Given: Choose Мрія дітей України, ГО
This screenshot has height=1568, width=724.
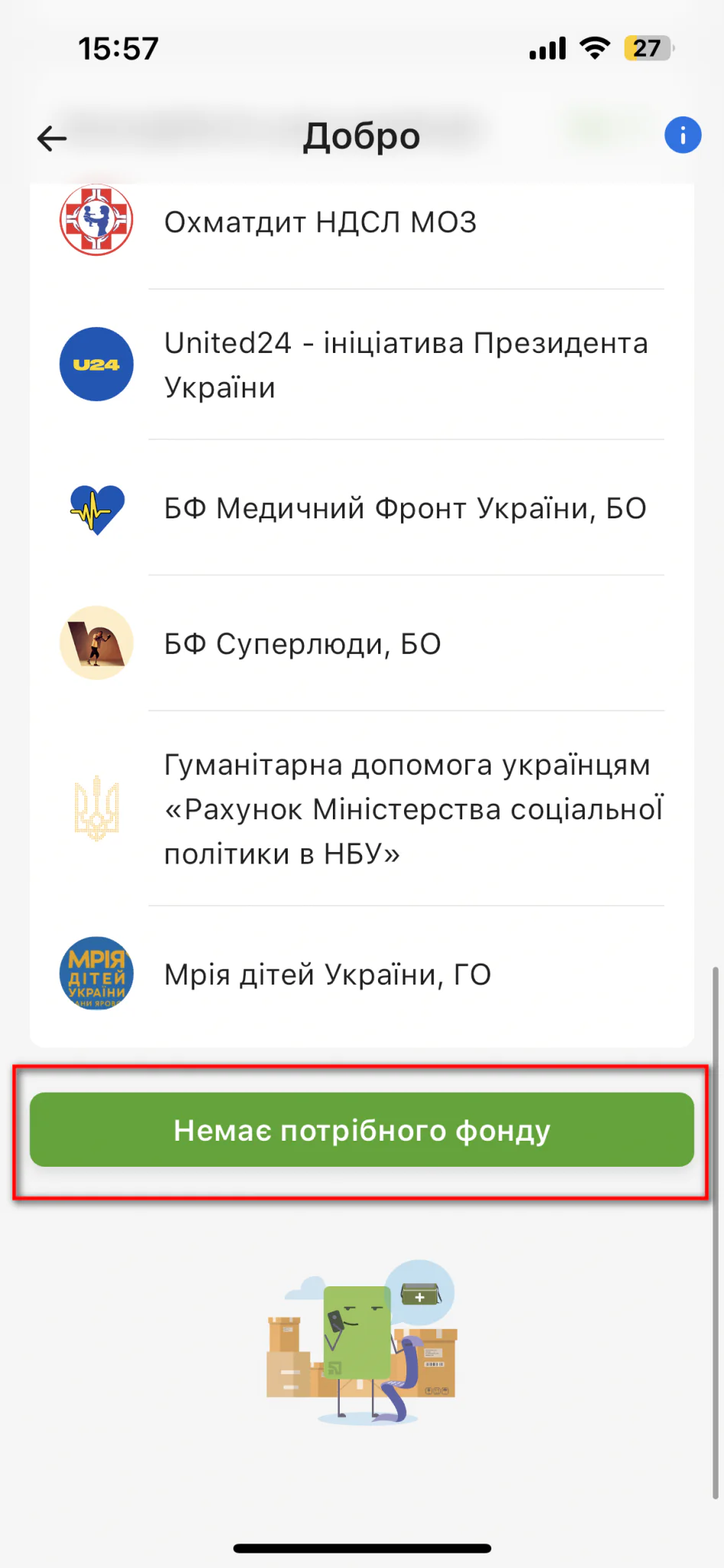Looking at the screenshot, I should tap(328, 975).
